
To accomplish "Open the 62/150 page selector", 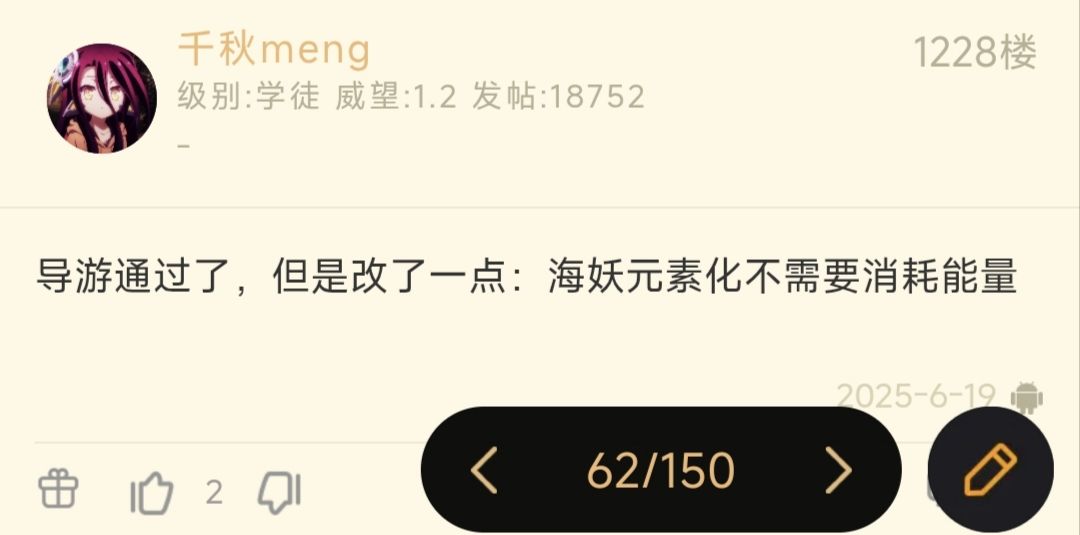I will coord(661,470).
